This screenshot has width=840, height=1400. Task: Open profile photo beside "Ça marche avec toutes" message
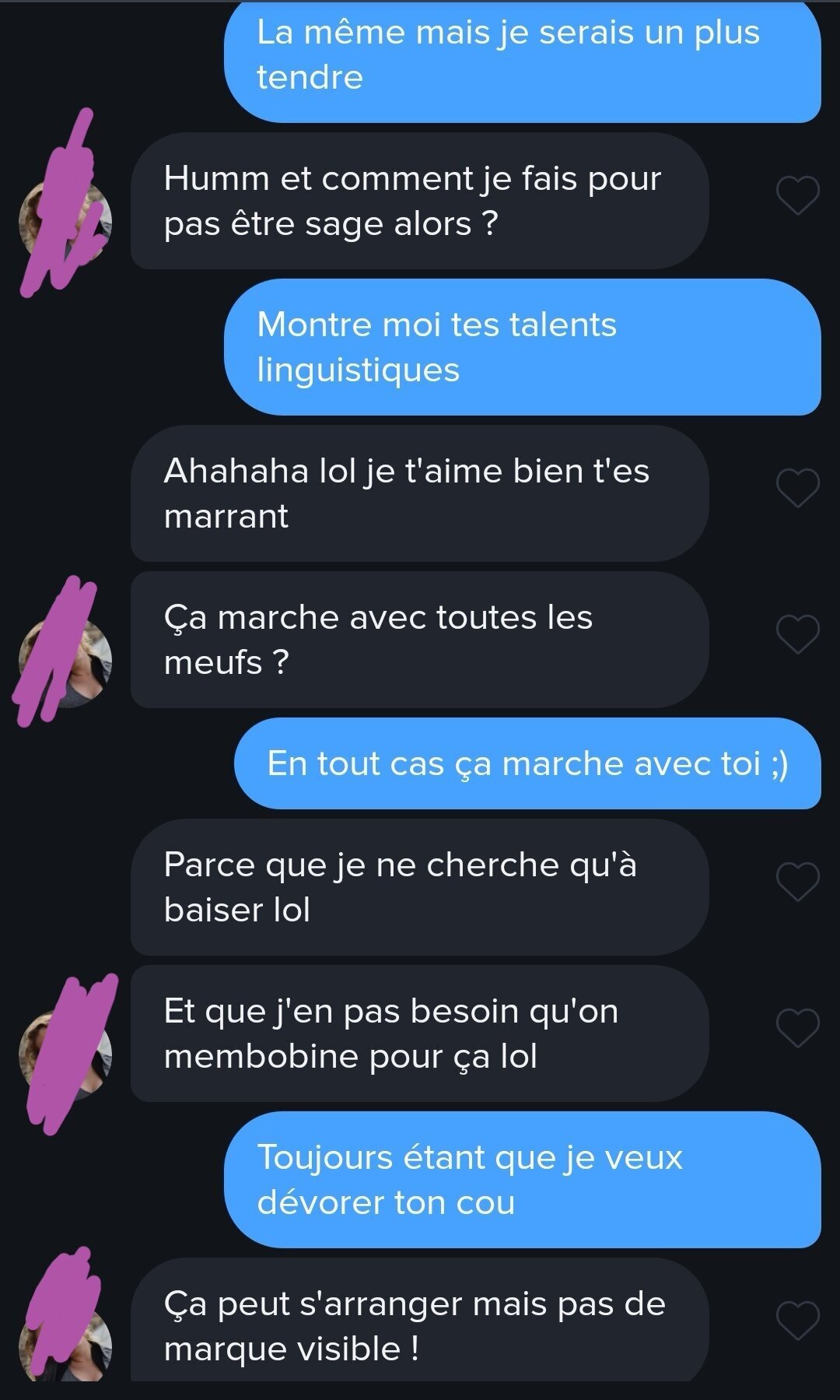tap(65, 661)
